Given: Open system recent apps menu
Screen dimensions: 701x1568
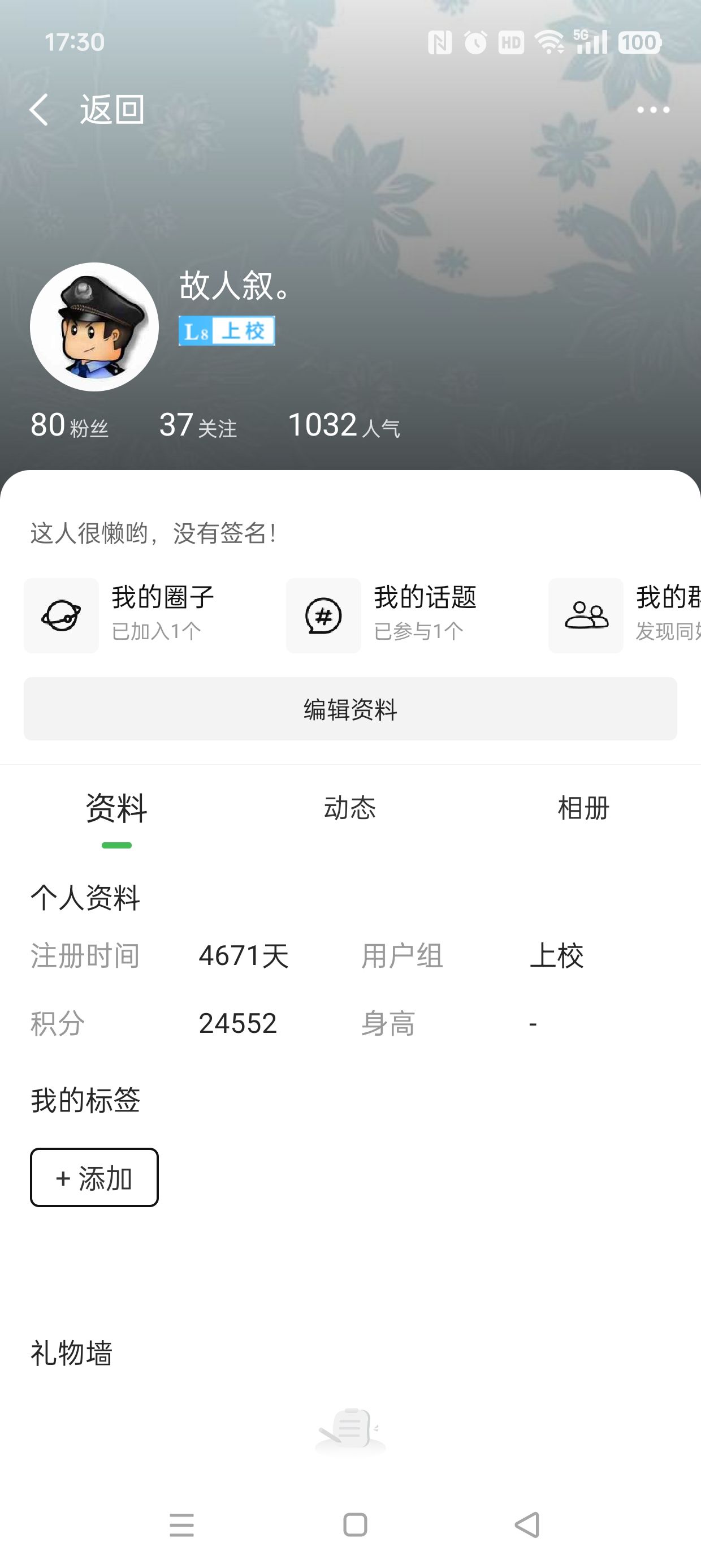Looking at the screenshot, I should point(181,1525).
